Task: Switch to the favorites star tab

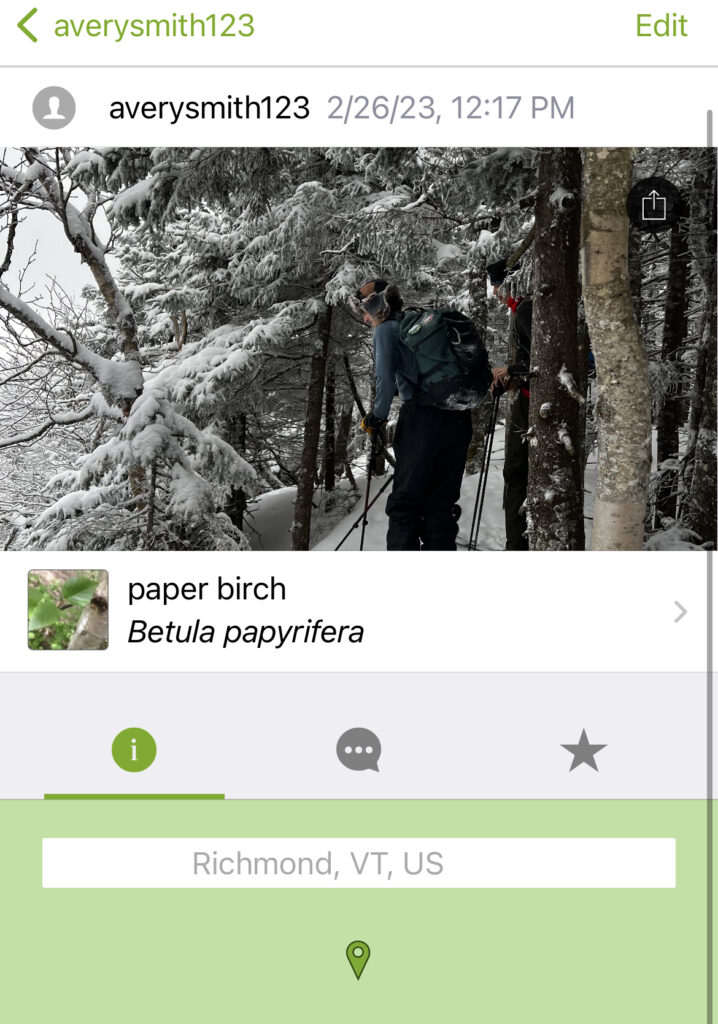Action: (584, 750)
